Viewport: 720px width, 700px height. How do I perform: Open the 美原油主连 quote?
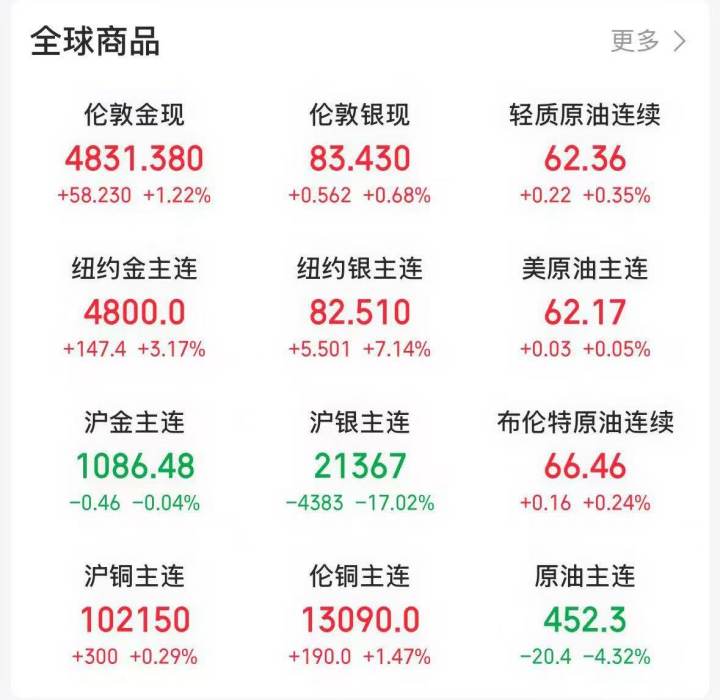coord(585,311)
